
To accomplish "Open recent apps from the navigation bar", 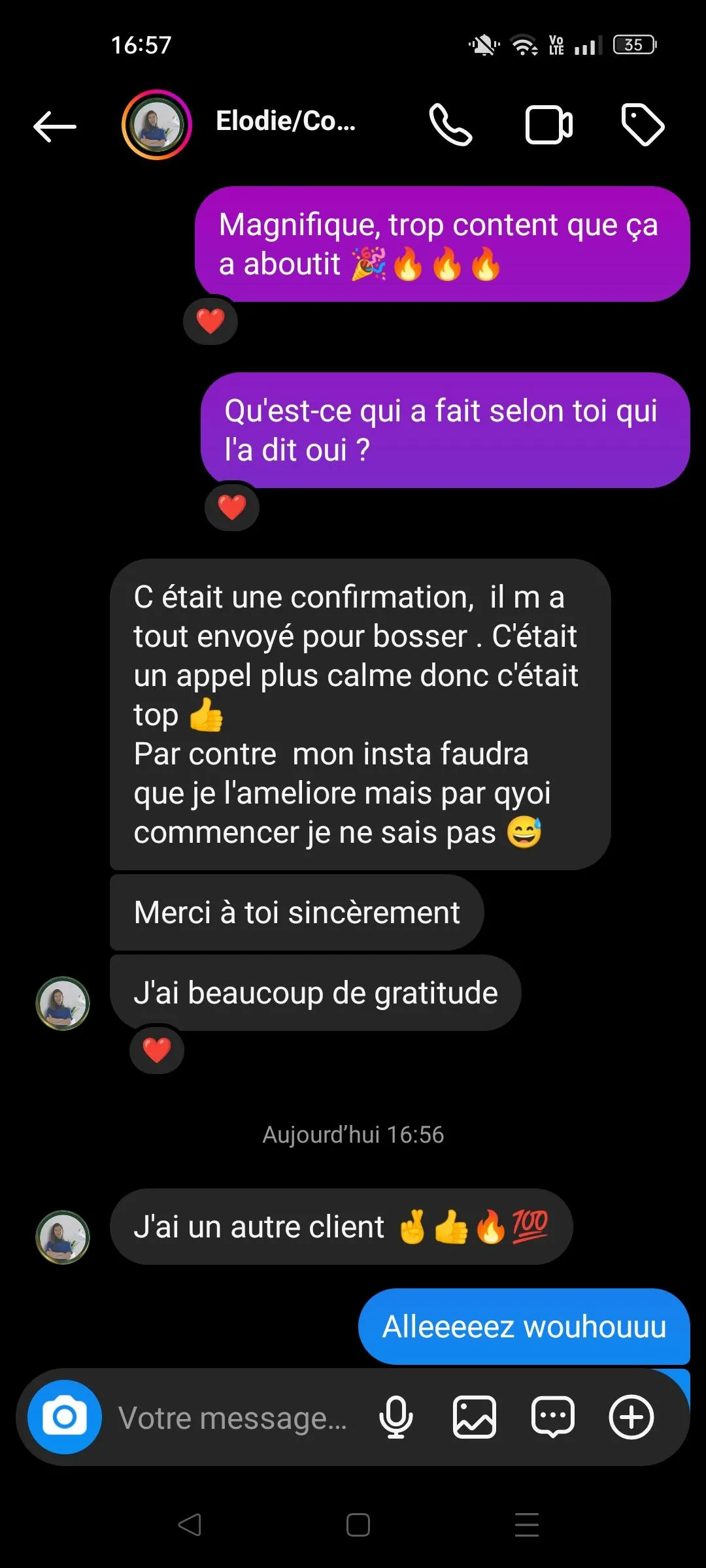I will tap(527, 1525).
